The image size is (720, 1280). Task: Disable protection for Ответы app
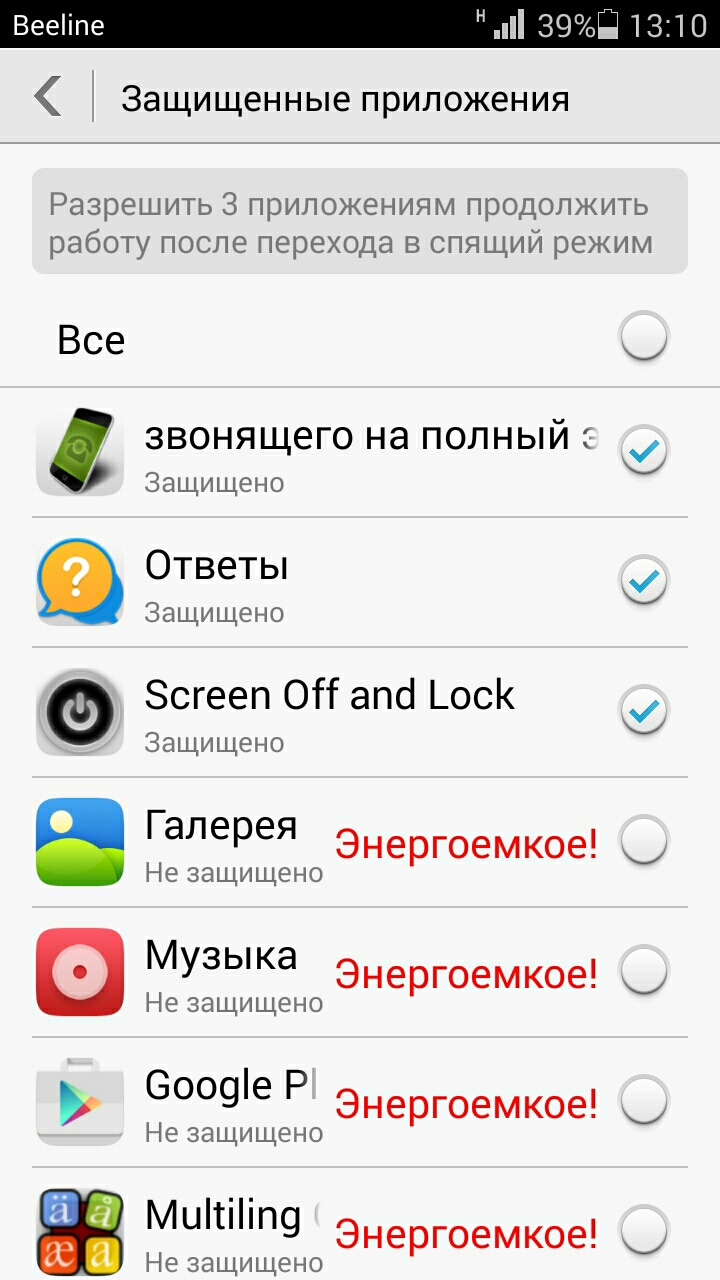643,581
